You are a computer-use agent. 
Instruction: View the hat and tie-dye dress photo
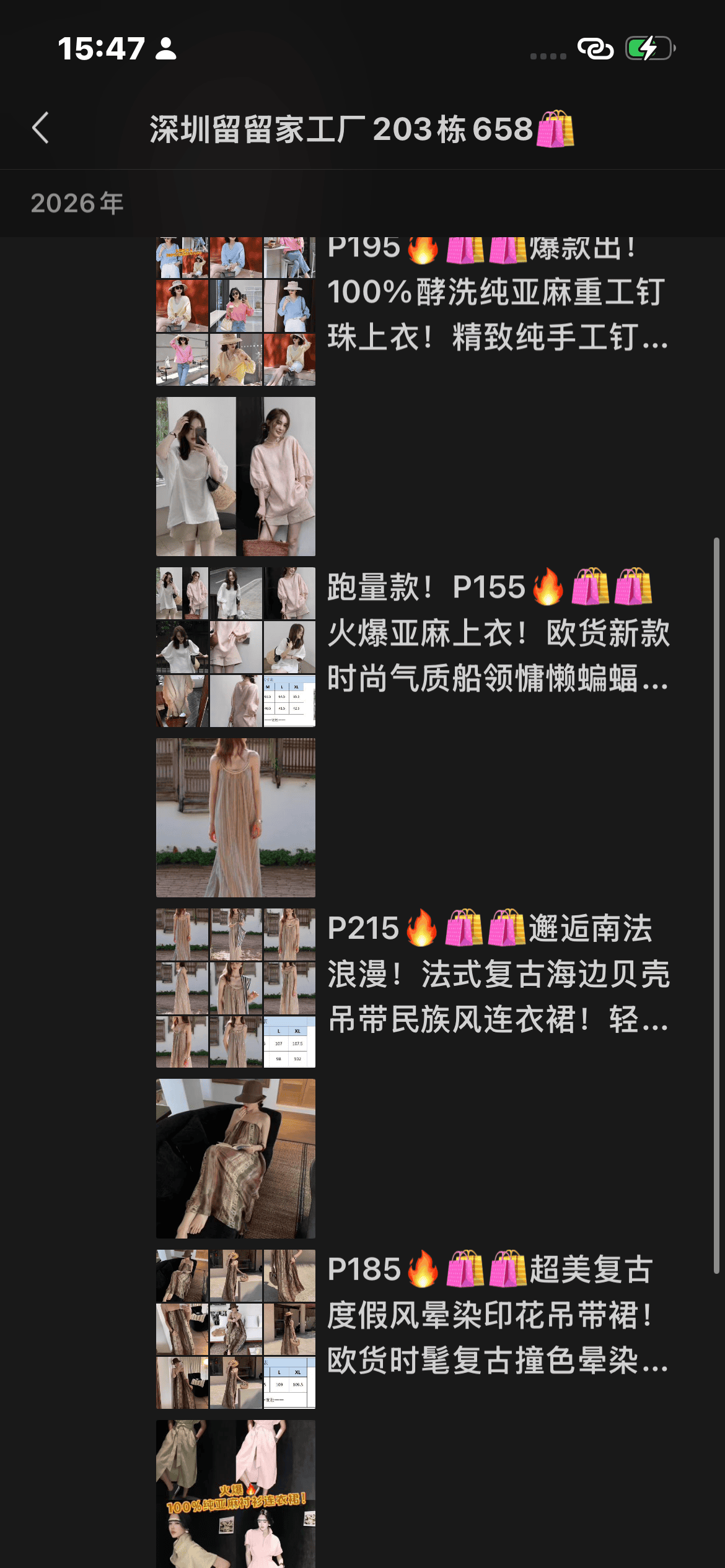pos(235,1158)
